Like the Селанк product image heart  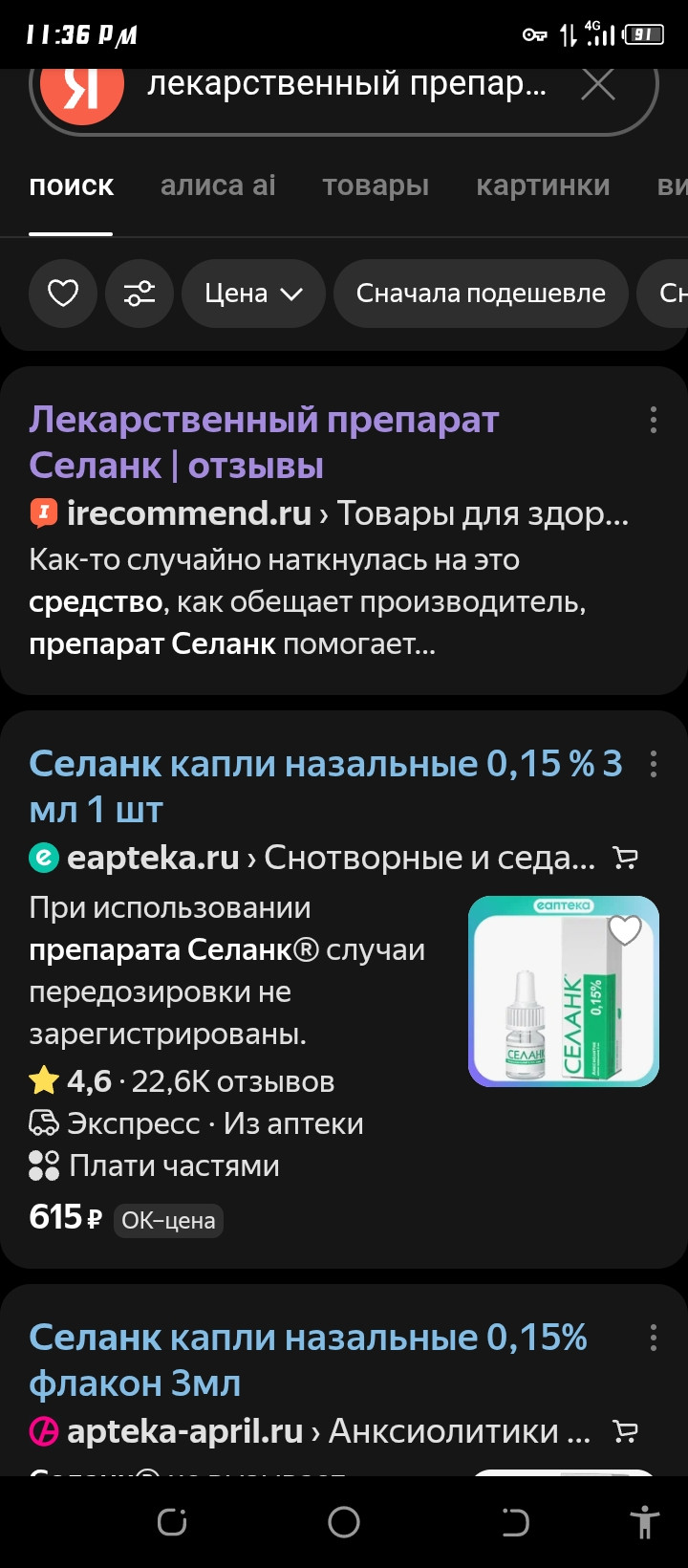[625, 929]
